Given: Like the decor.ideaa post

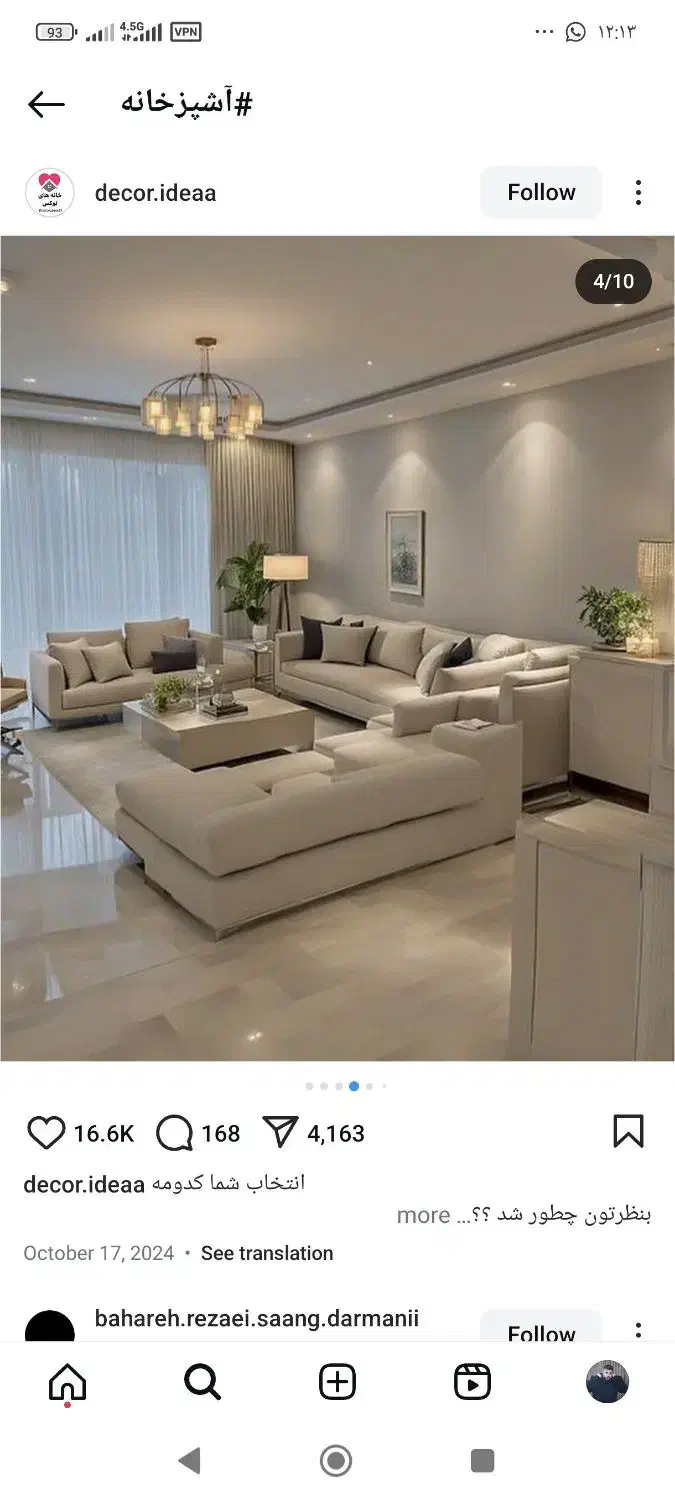Looking at the screenshot, I should pyautogui.click(x=46, y=1133).
